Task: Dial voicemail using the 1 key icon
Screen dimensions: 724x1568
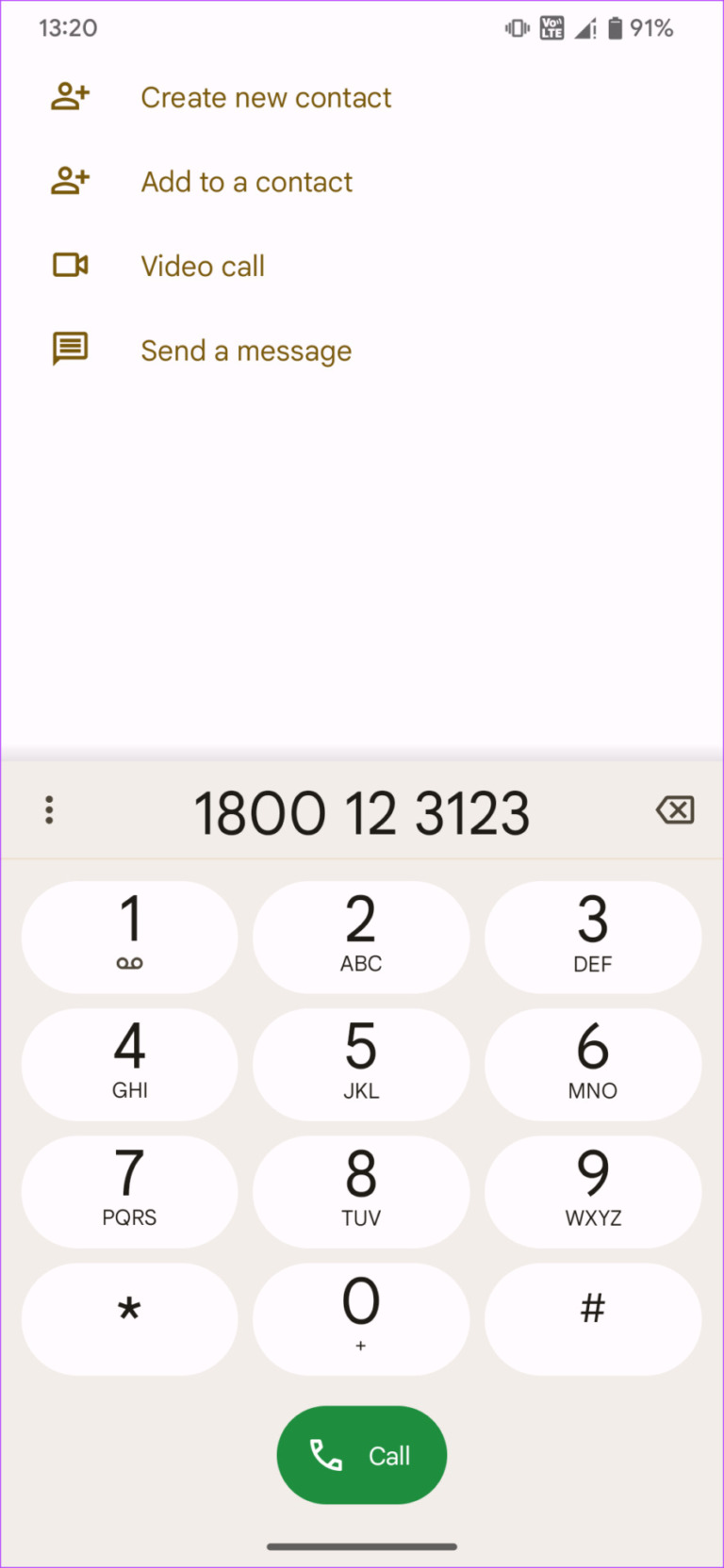Action: coord(129,936)
